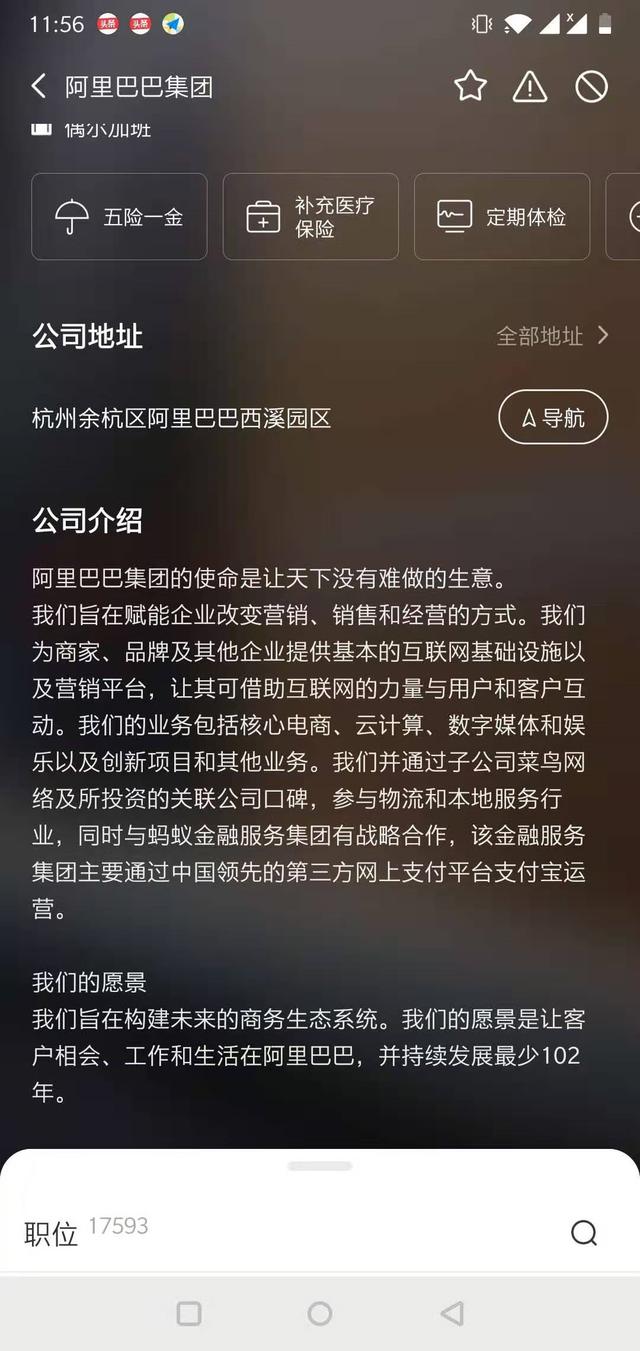Favorite this company with the star icon

pos(470,87)
